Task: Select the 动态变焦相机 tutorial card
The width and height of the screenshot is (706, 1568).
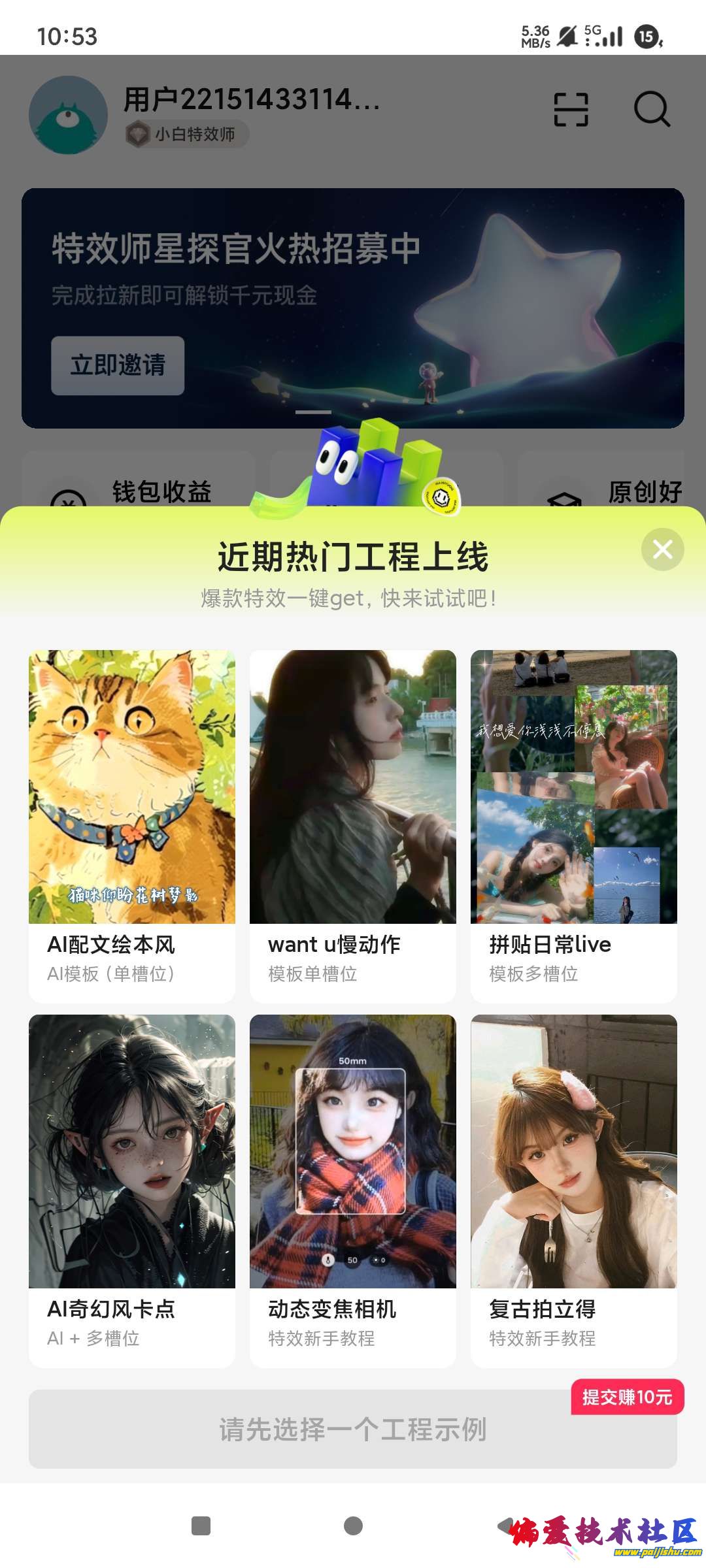Action: click(352, 1189)
